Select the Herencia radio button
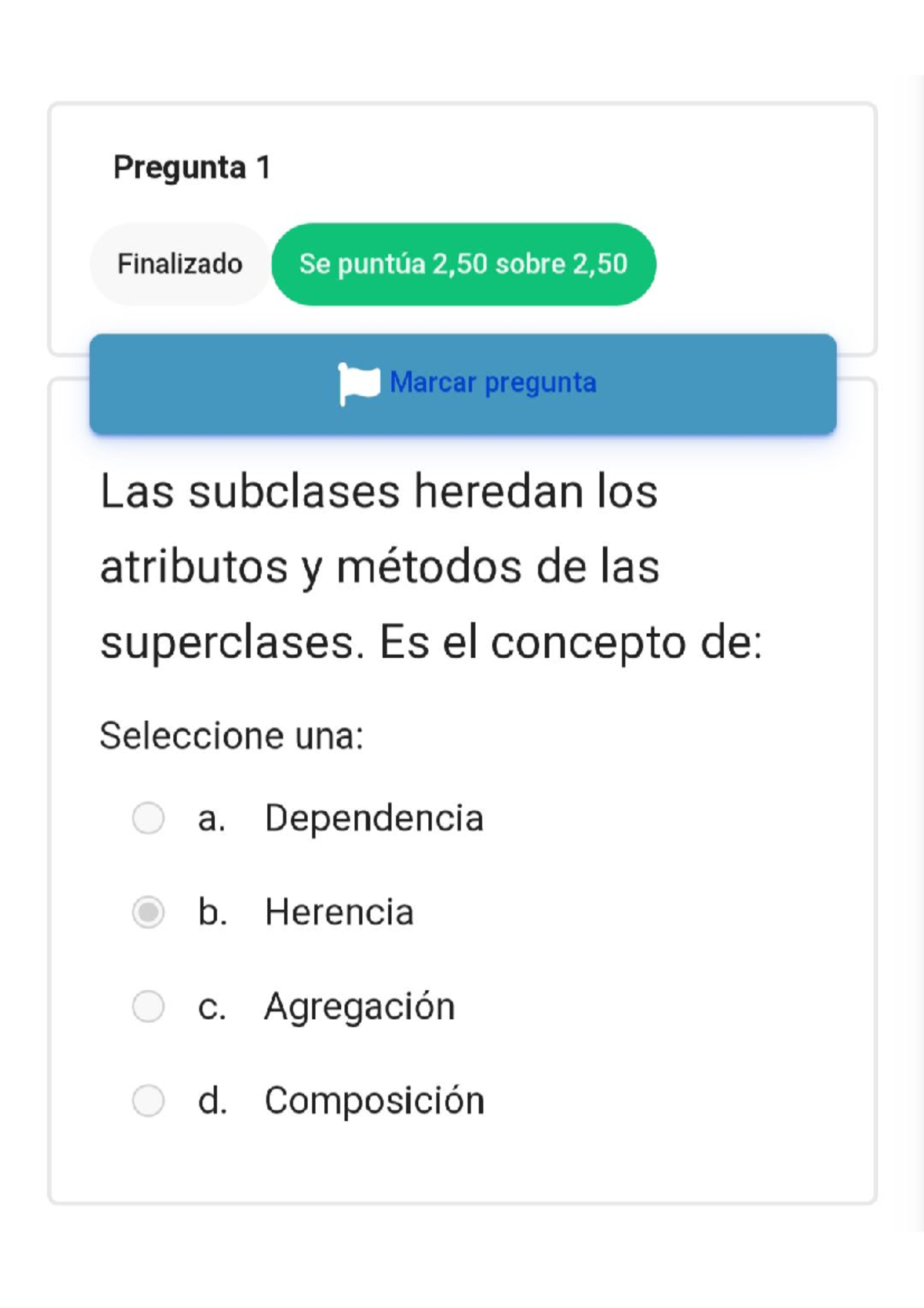 [149, 912]
